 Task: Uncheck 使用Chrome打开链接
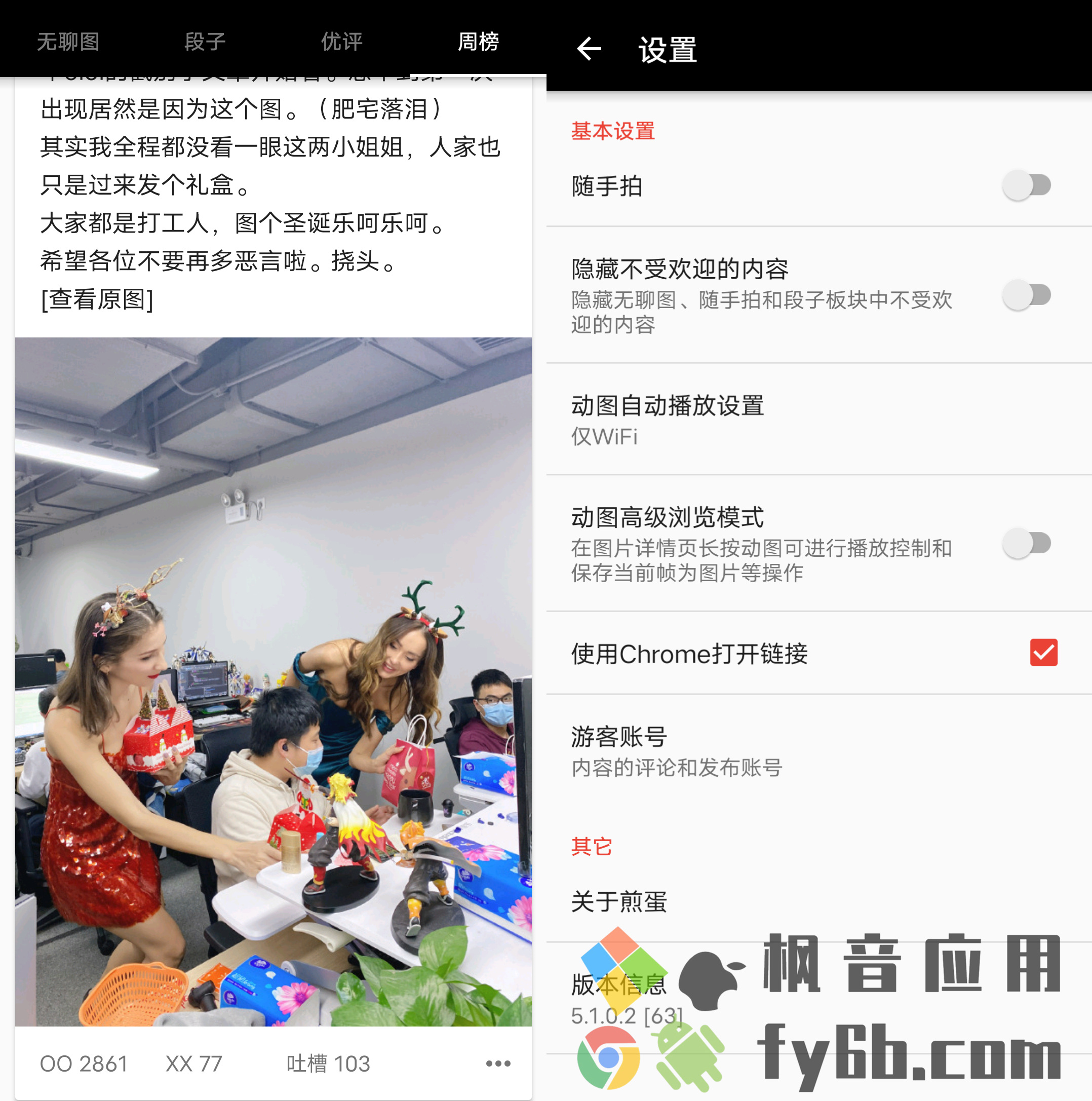tap(1043, 653)
